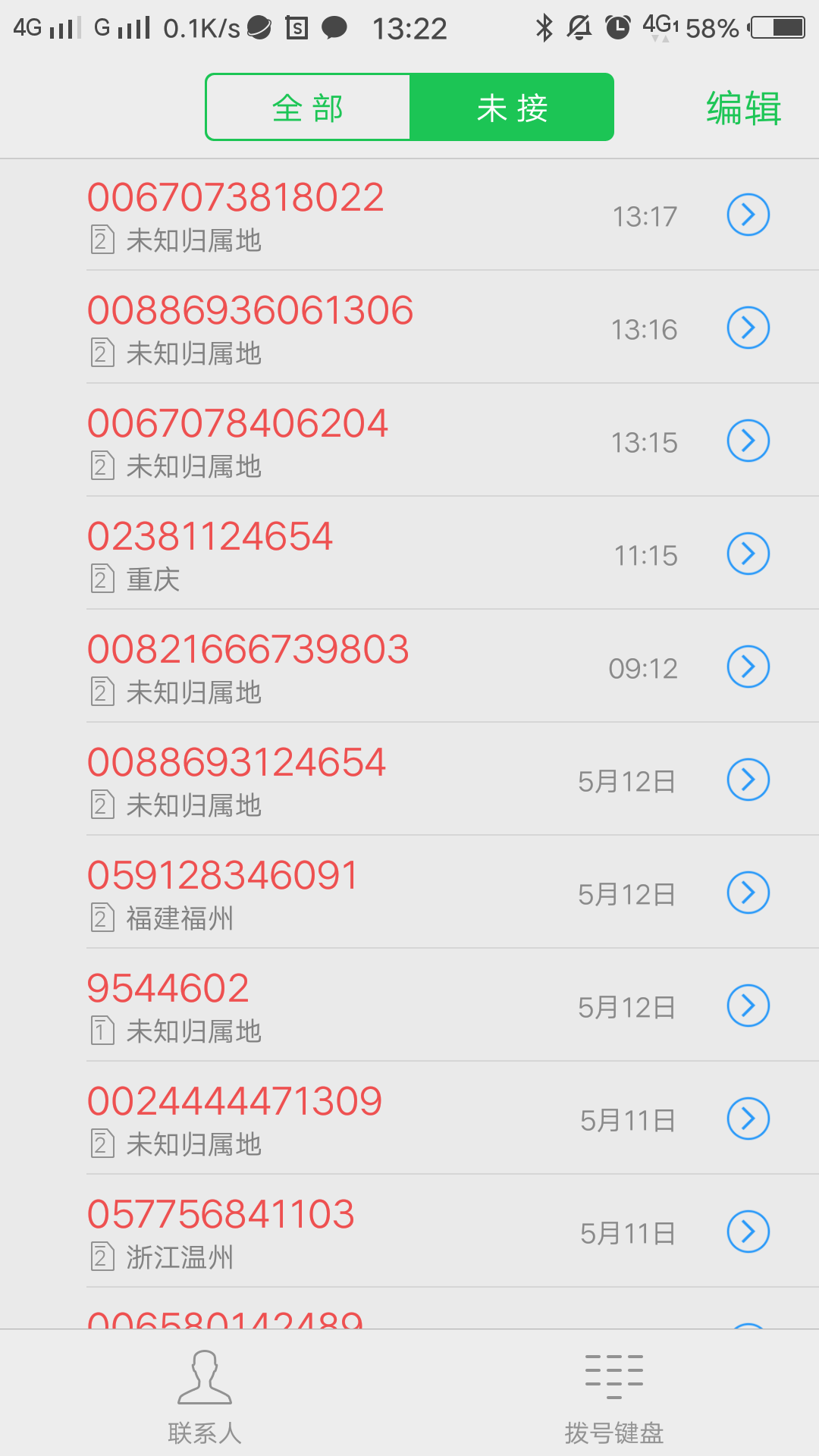Image resolution: width=819 pixels, height=1456 pixels.
Task: Expand details for call 0024444471309
Action: tap(748, 1119)
